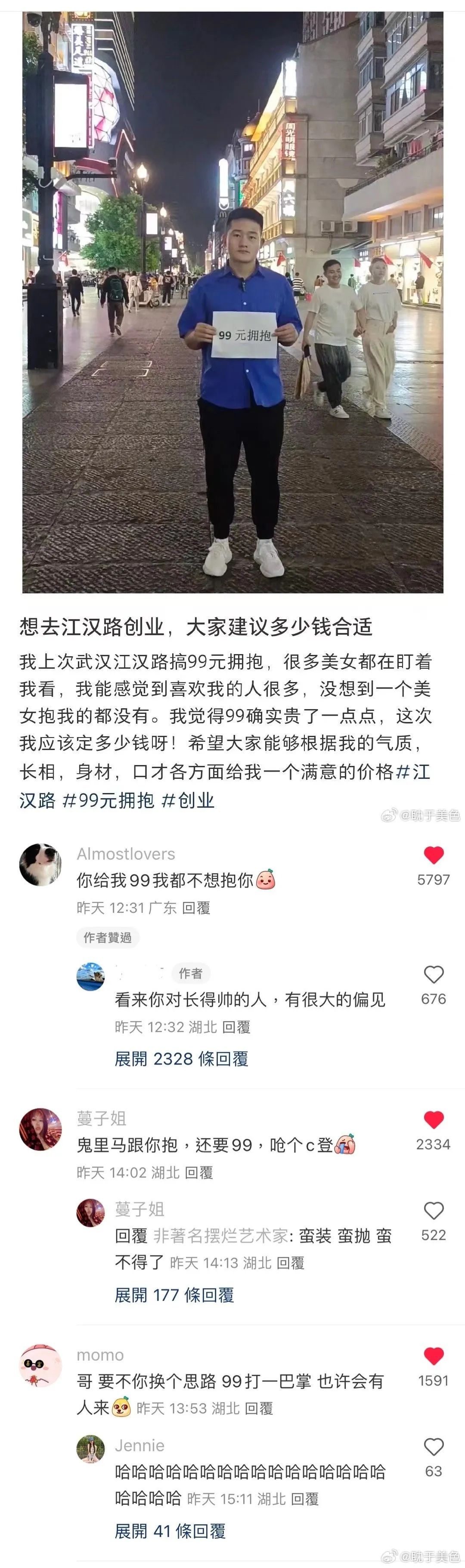
Task: Reply to Jennie's comment
Action: [304, 1499]
